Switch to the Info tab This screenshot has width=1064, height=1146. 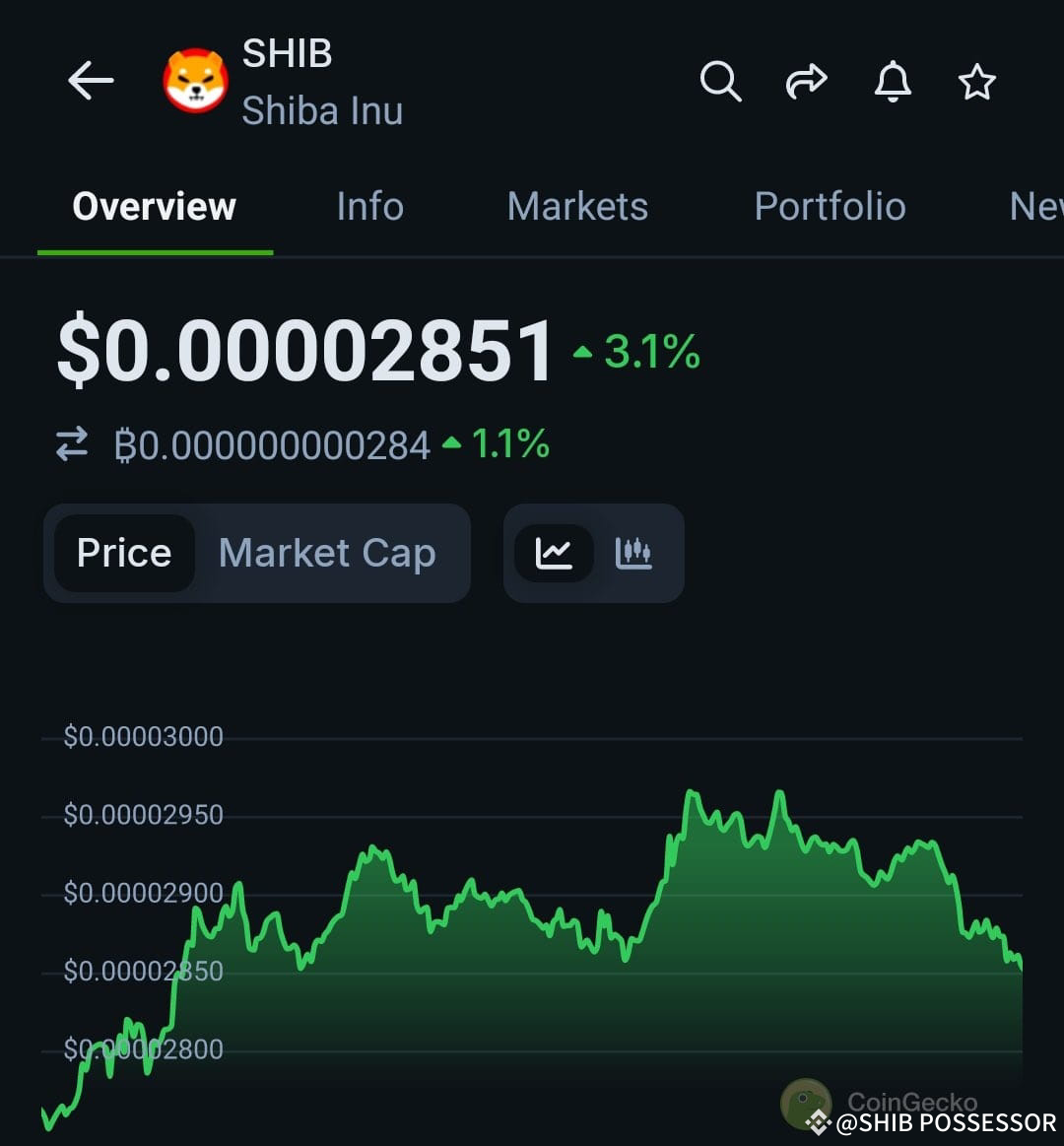[x=369, y=207]
